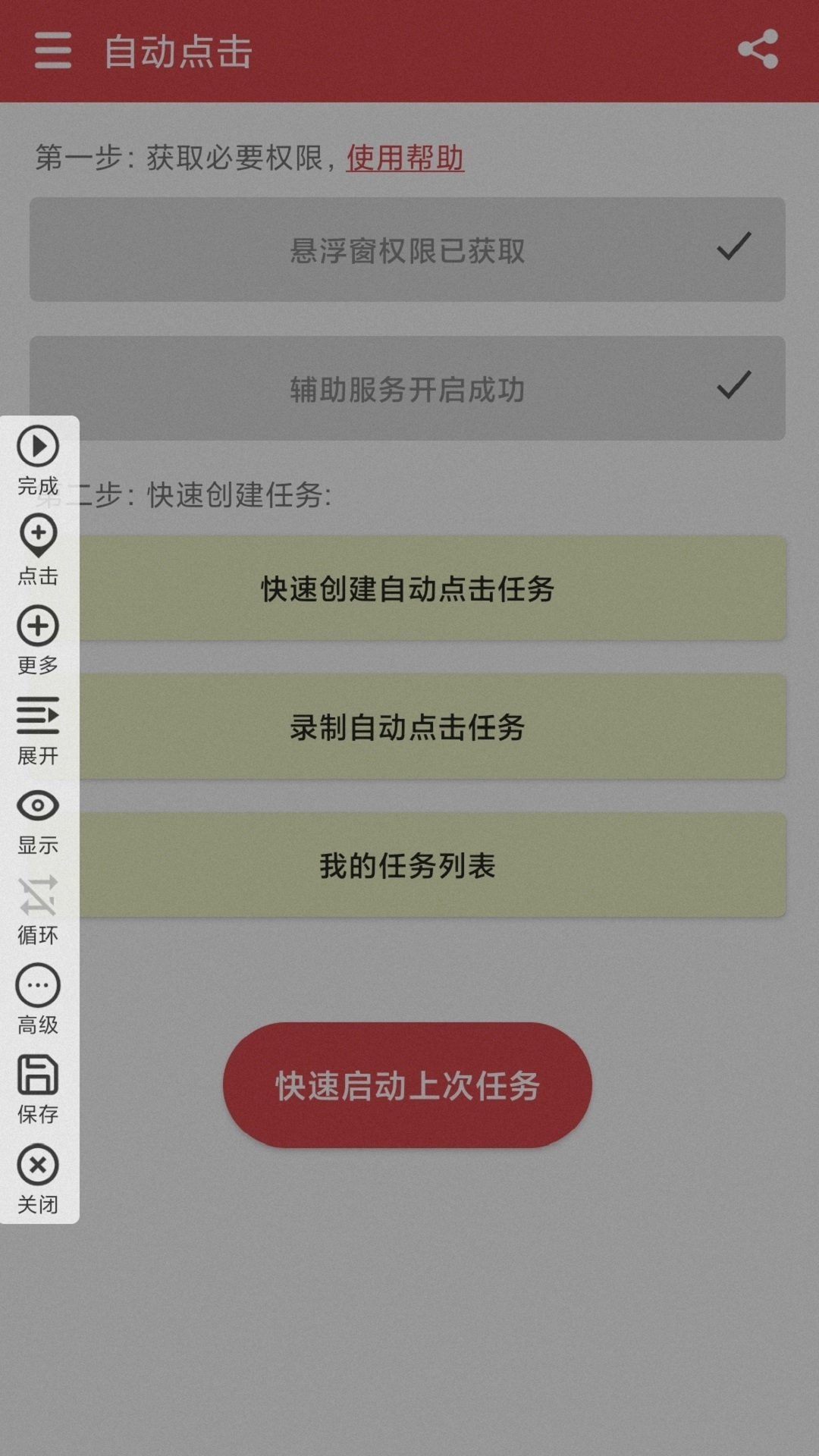Add a click point using the 点击 icon
Viewport: 819px width, 1456px height.
pos(38,535)
